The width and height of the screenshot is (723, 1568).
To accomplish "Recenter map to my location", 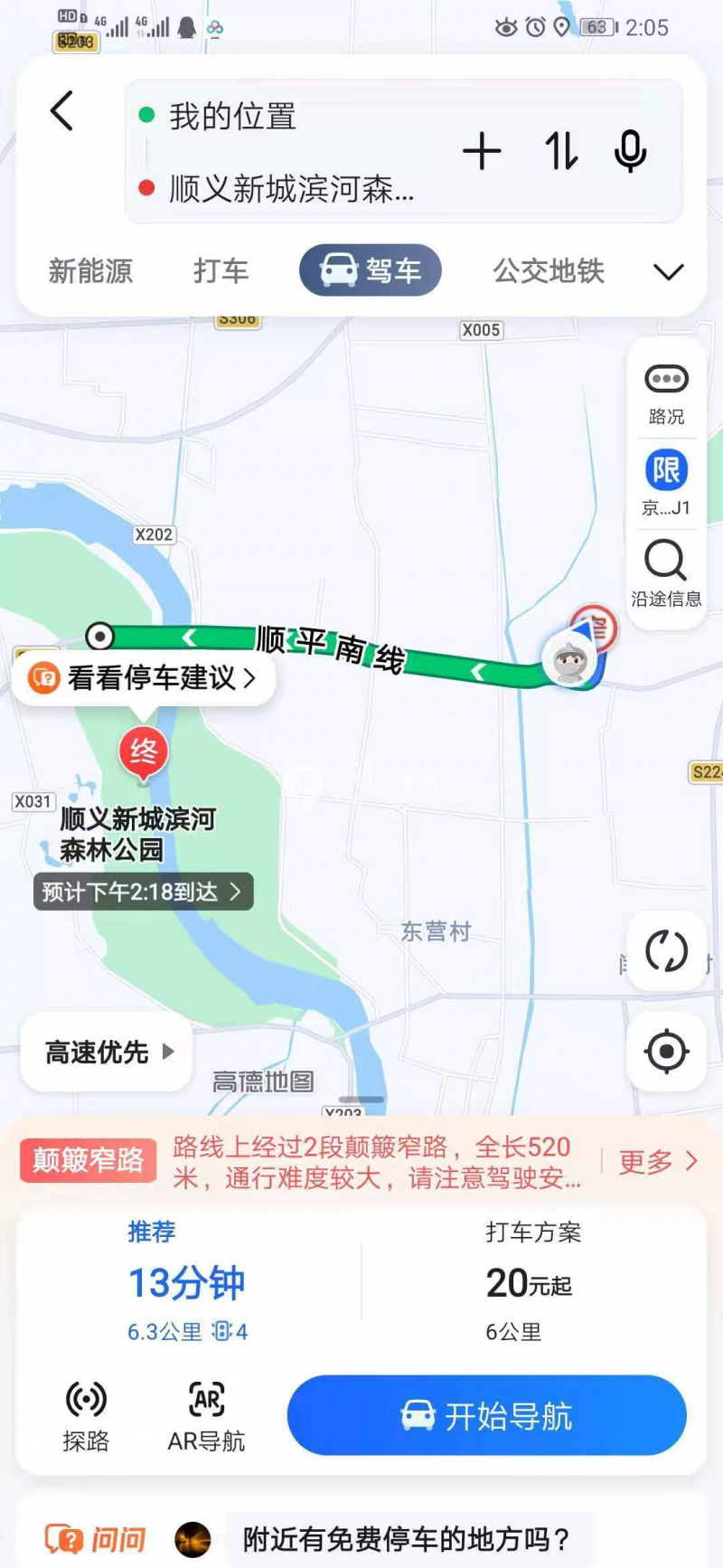I will [666, 1052].
